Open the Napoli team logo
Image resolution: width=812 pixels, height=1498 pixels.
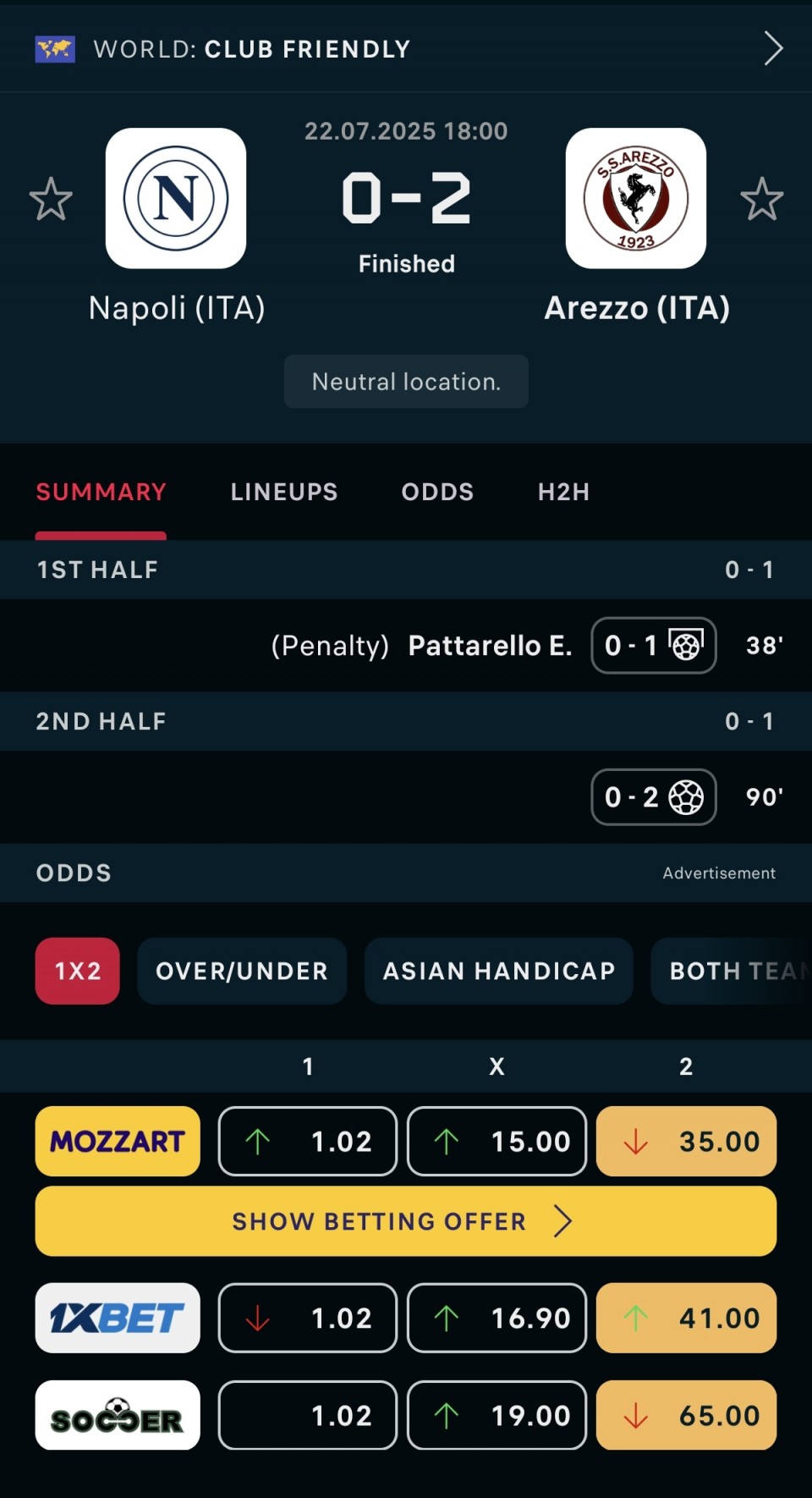[x=176, y=198]
